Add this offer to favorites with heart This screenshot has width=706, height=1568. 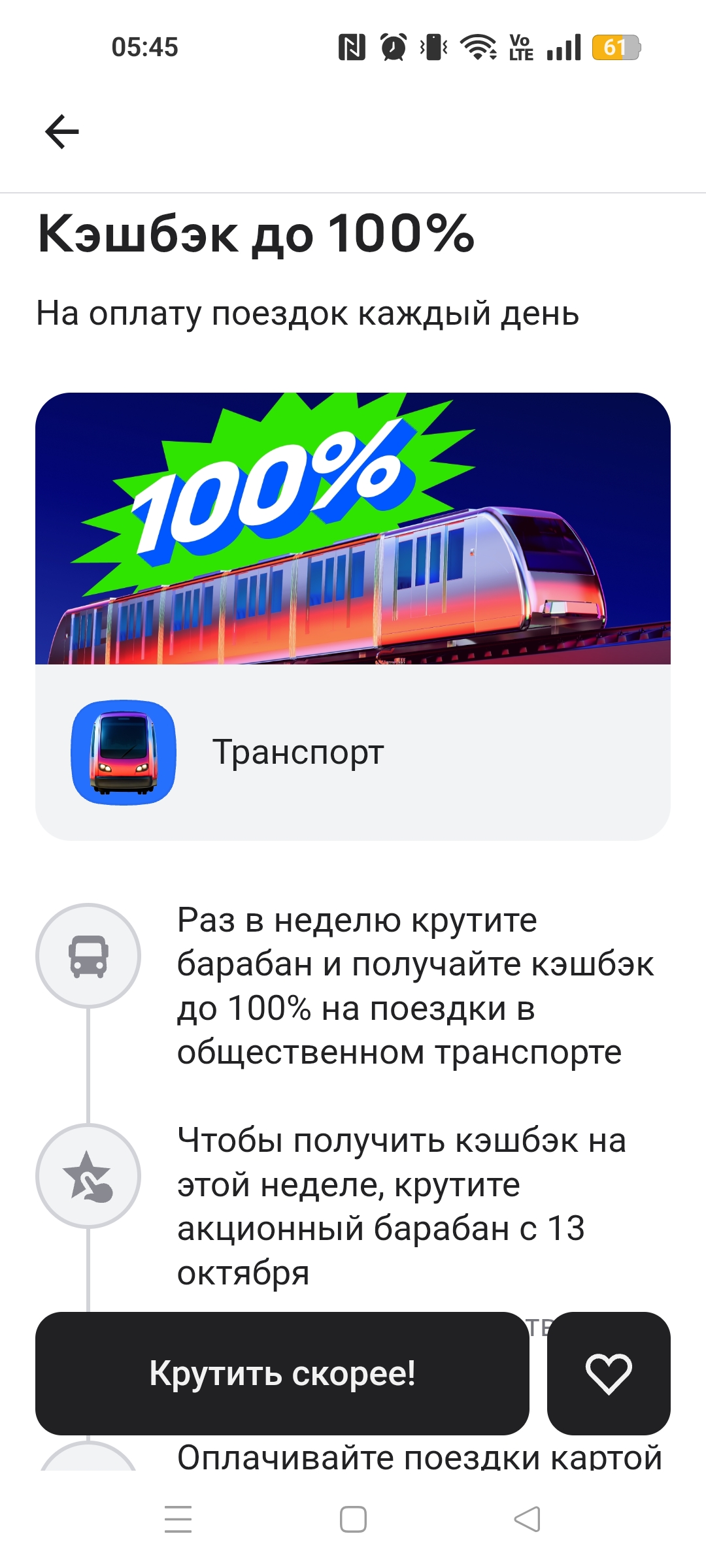coord(608,1373)
